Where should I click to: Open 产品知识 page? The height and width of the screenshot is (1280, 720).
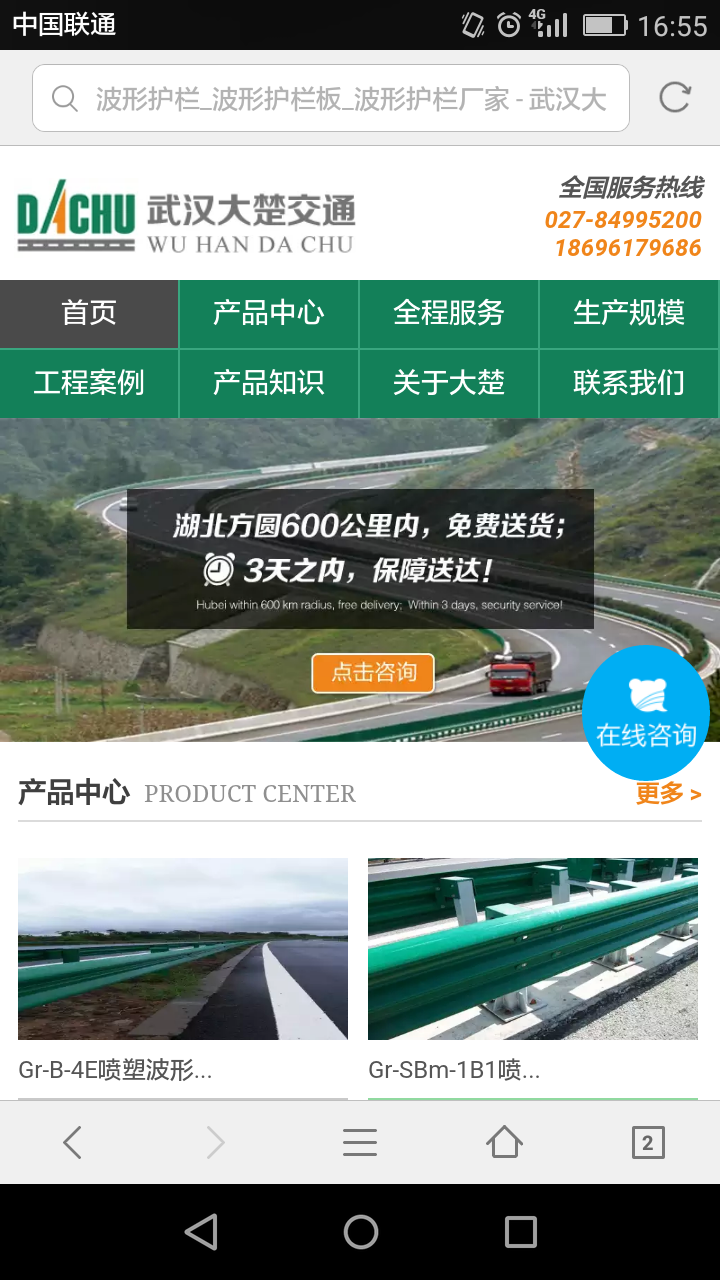[269, 383]
